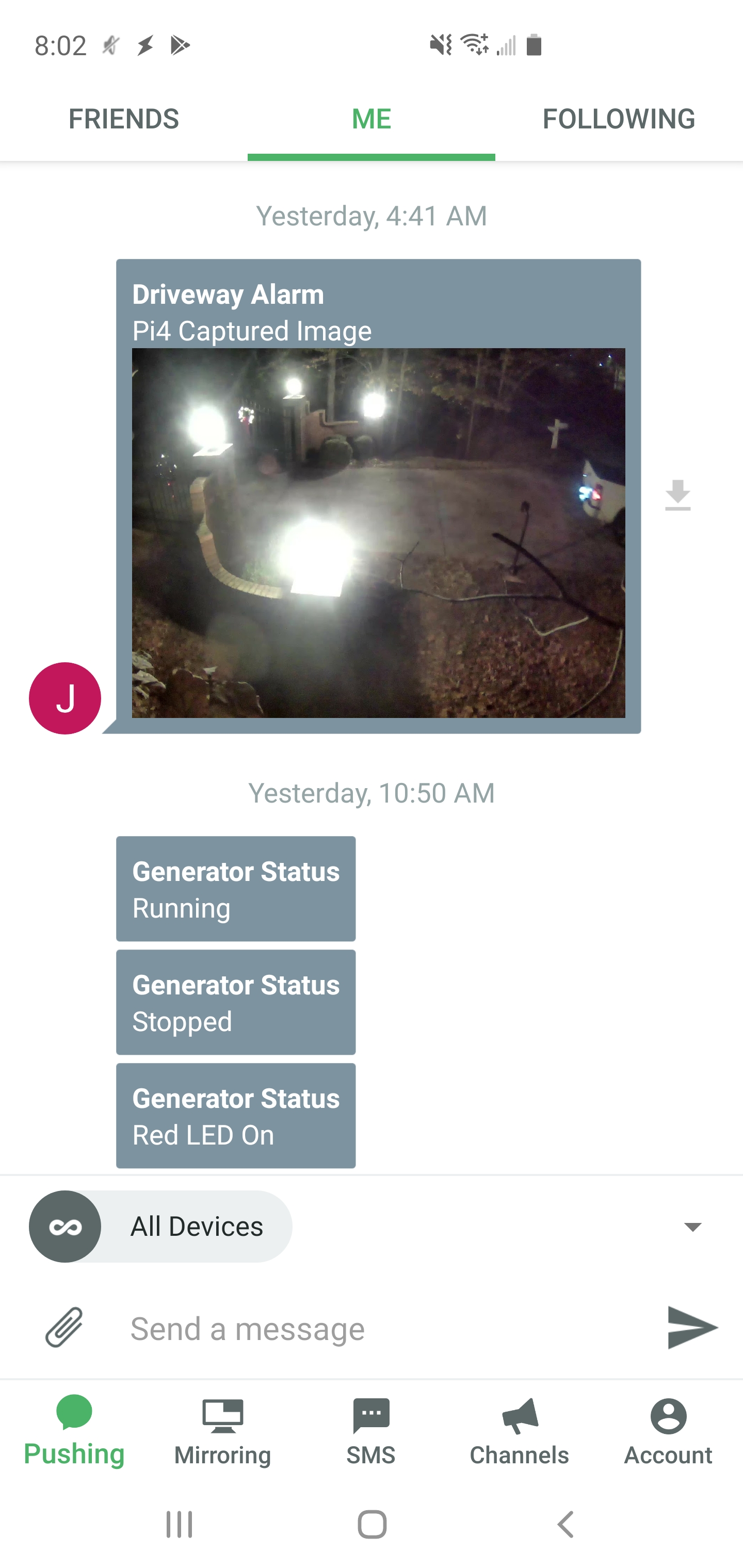Image resolution: width=743 pixels, height=1568 pixels.
Task: Switch to the Friends tab
Action: (124, 119)
